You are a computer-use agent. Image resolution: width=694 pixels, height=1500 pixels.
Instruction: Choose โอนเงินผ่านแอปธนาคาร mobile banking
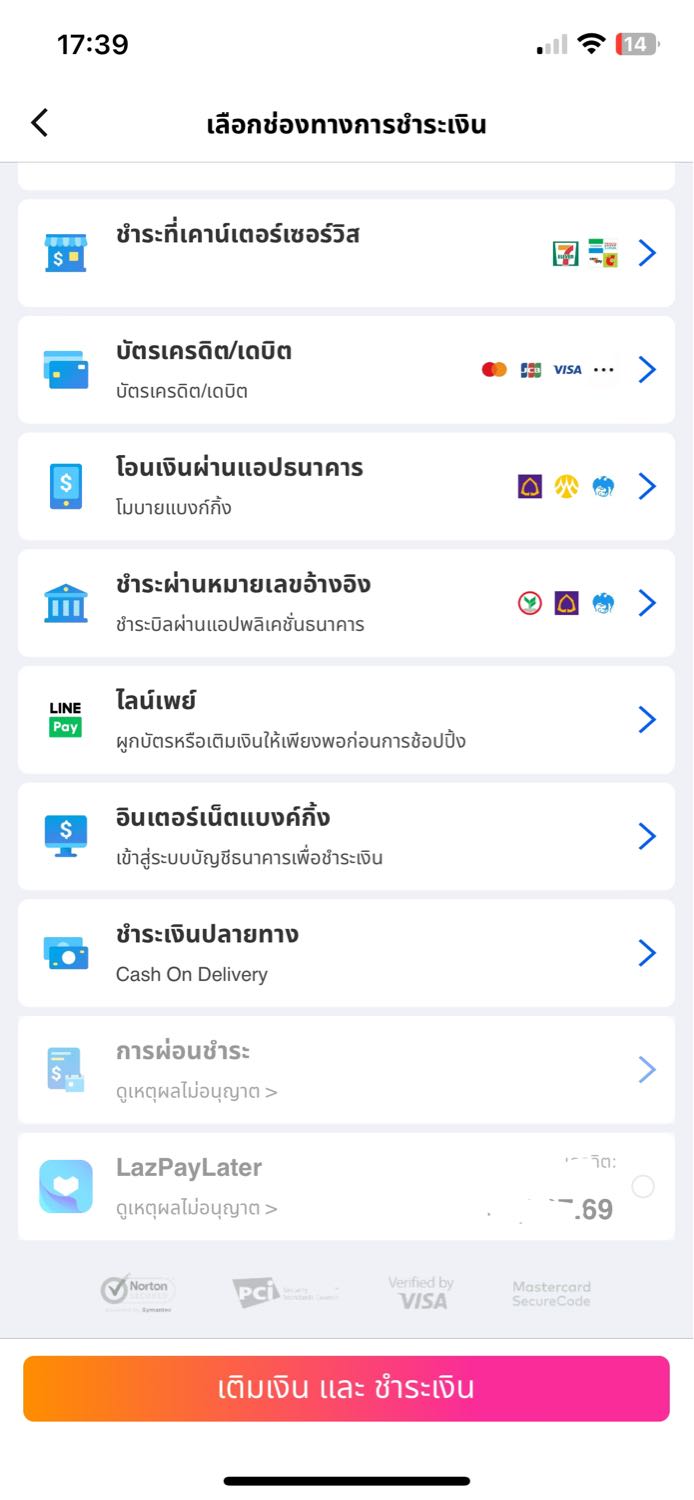(346, 487)
